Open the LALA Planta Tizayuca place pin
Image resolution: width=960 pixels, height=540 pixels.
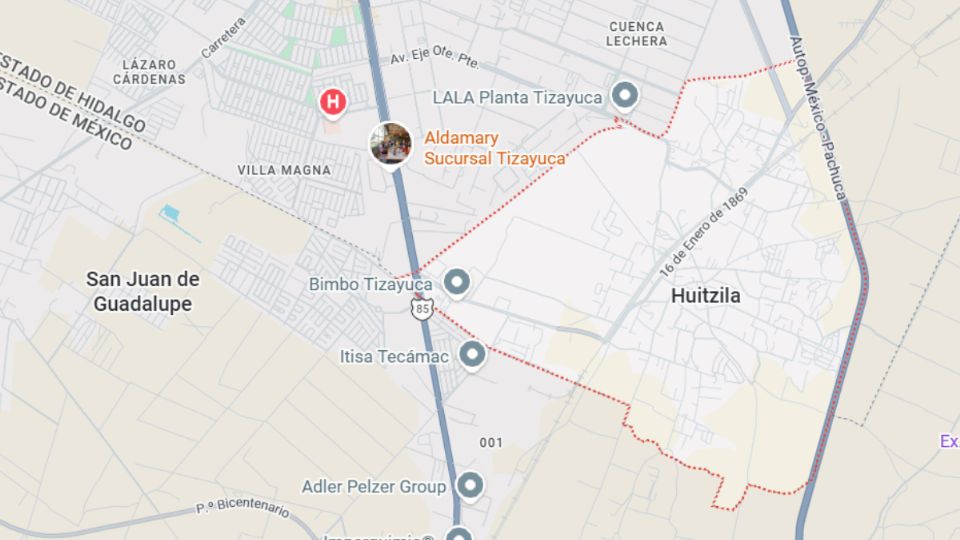point(625,95)
